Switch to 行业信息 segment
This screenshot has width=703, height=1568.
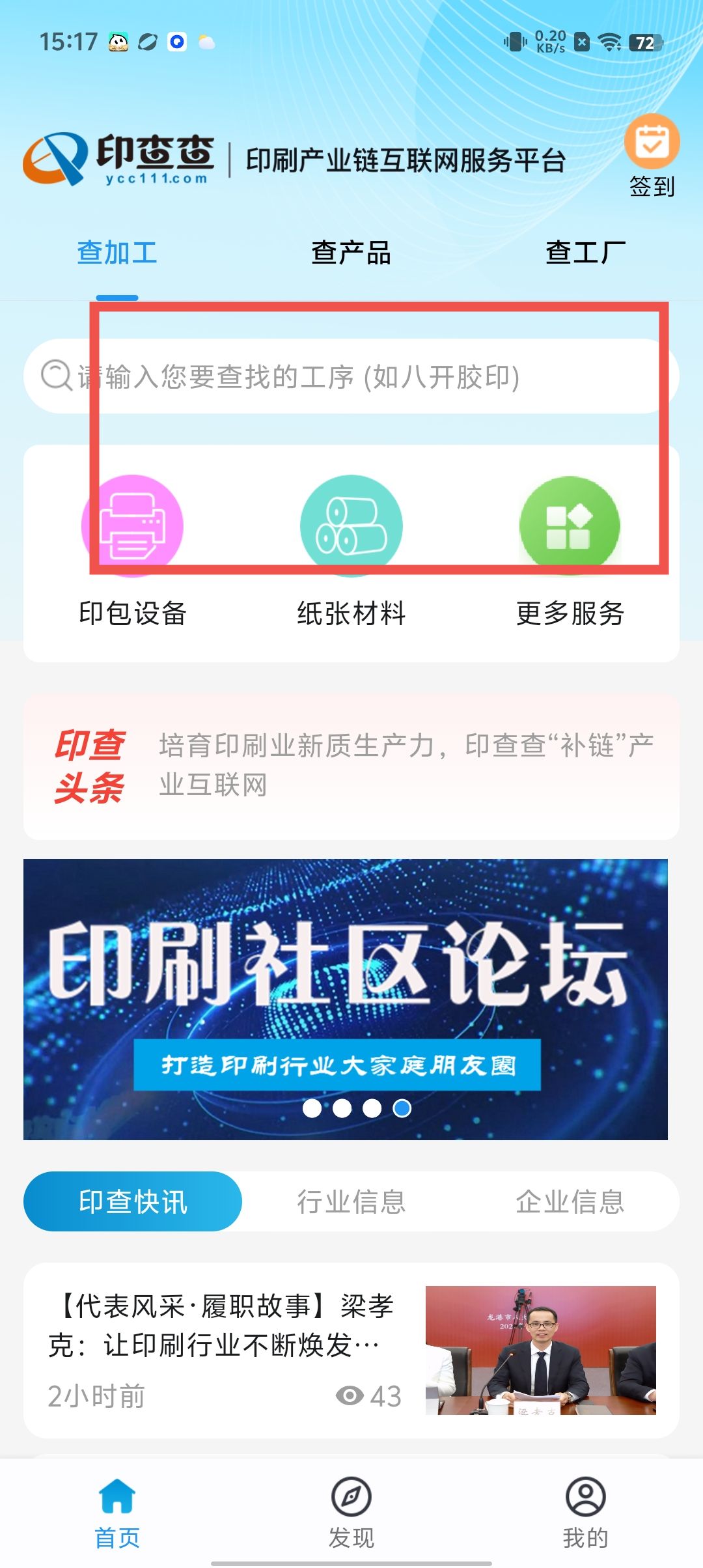tap(351, 1201)
